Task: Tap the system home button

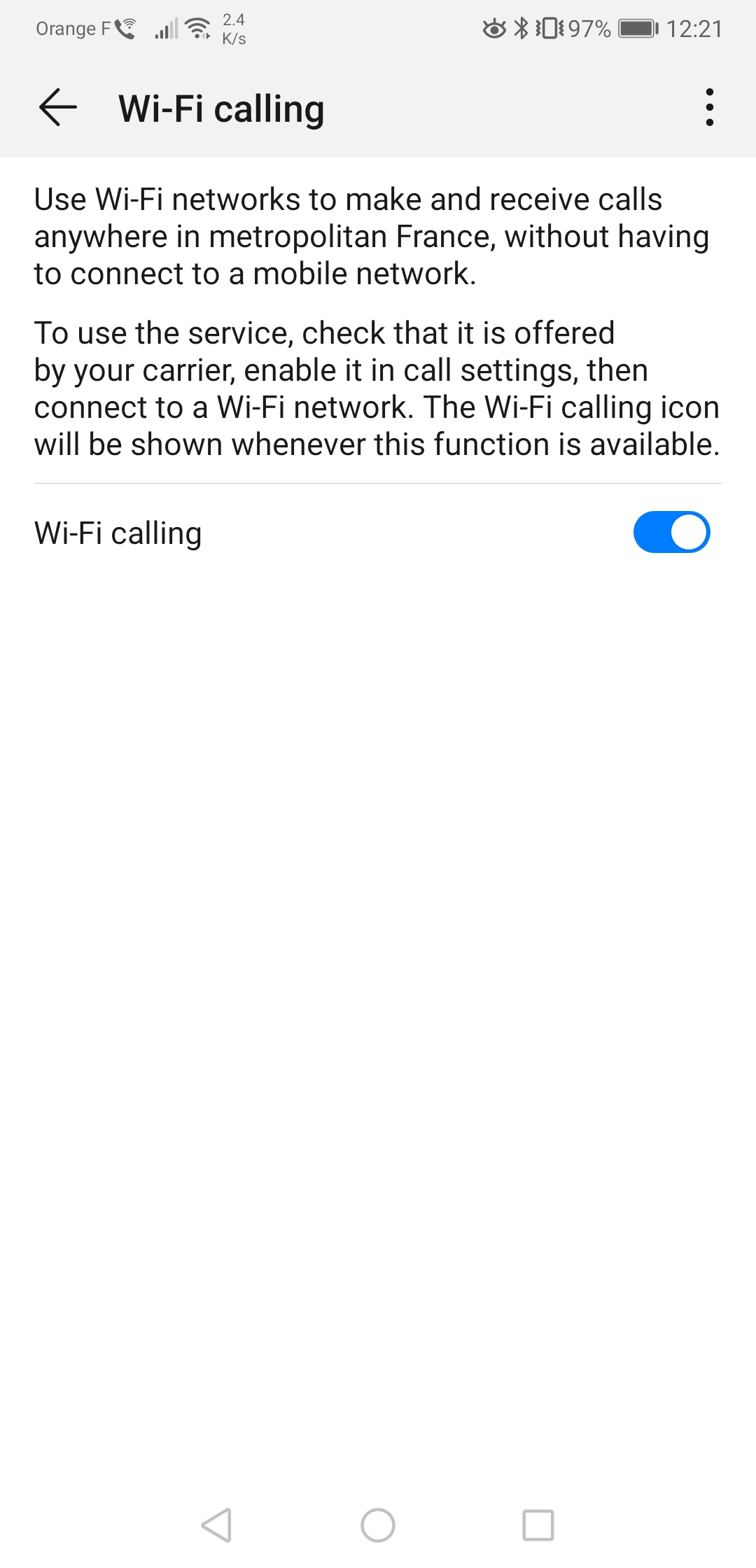Action: 378,1525
